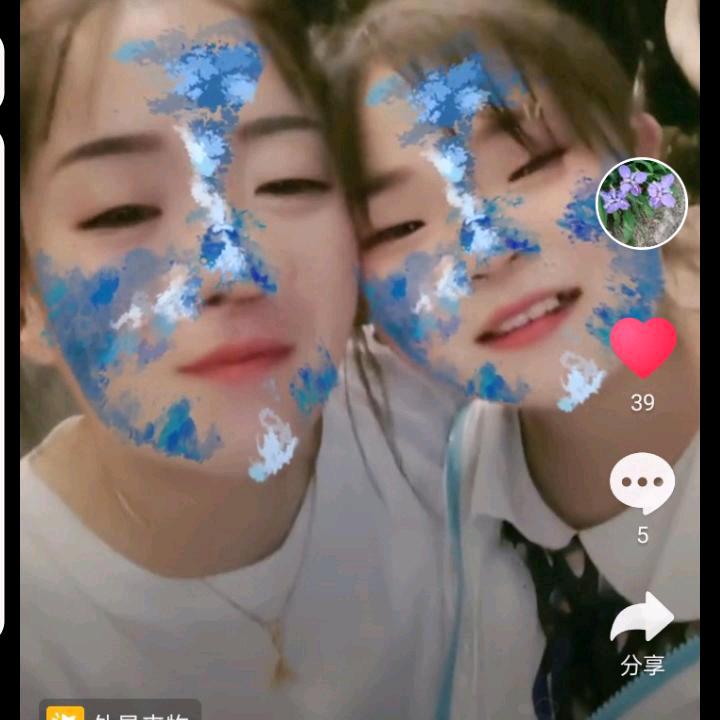Viewport: 720px width, 720px height.
Task: Open the comments bubble
Action: point(642,483)
